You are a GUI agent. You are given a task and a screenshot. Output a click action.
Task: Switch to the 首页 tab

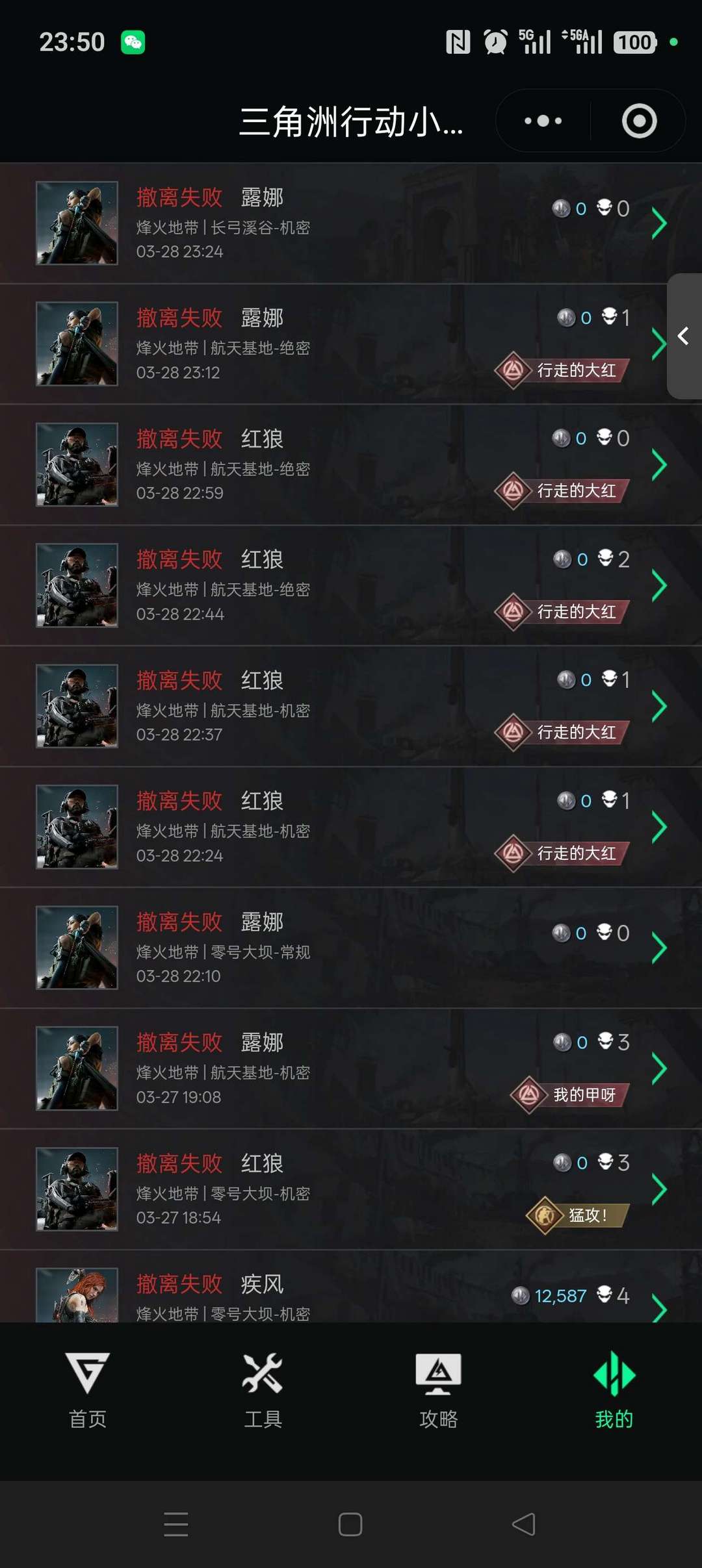pos(88,1390)
